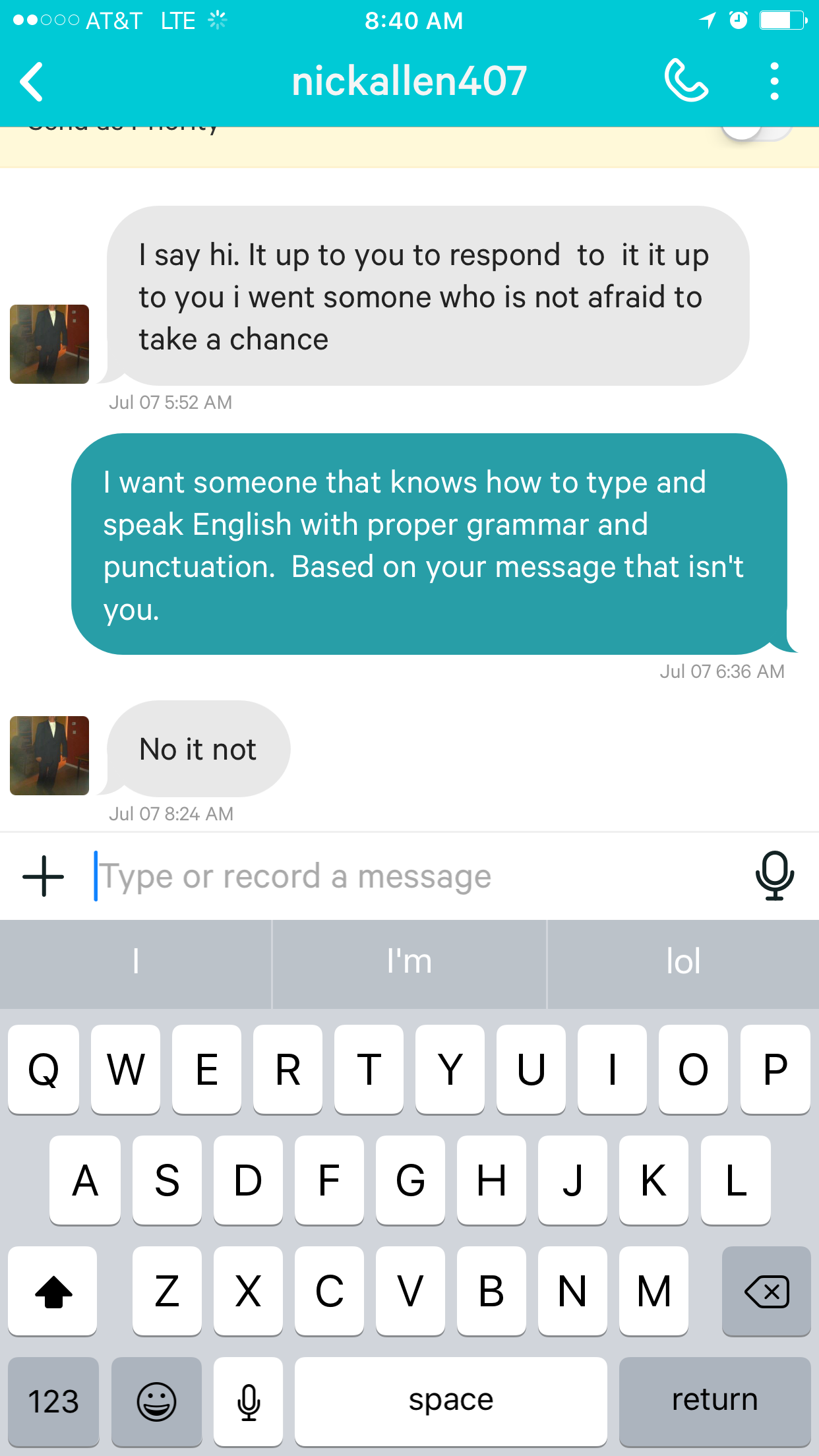Toggle the partially hidden priority switch
The image size is (819, 1456).
[x=756, y=132]
